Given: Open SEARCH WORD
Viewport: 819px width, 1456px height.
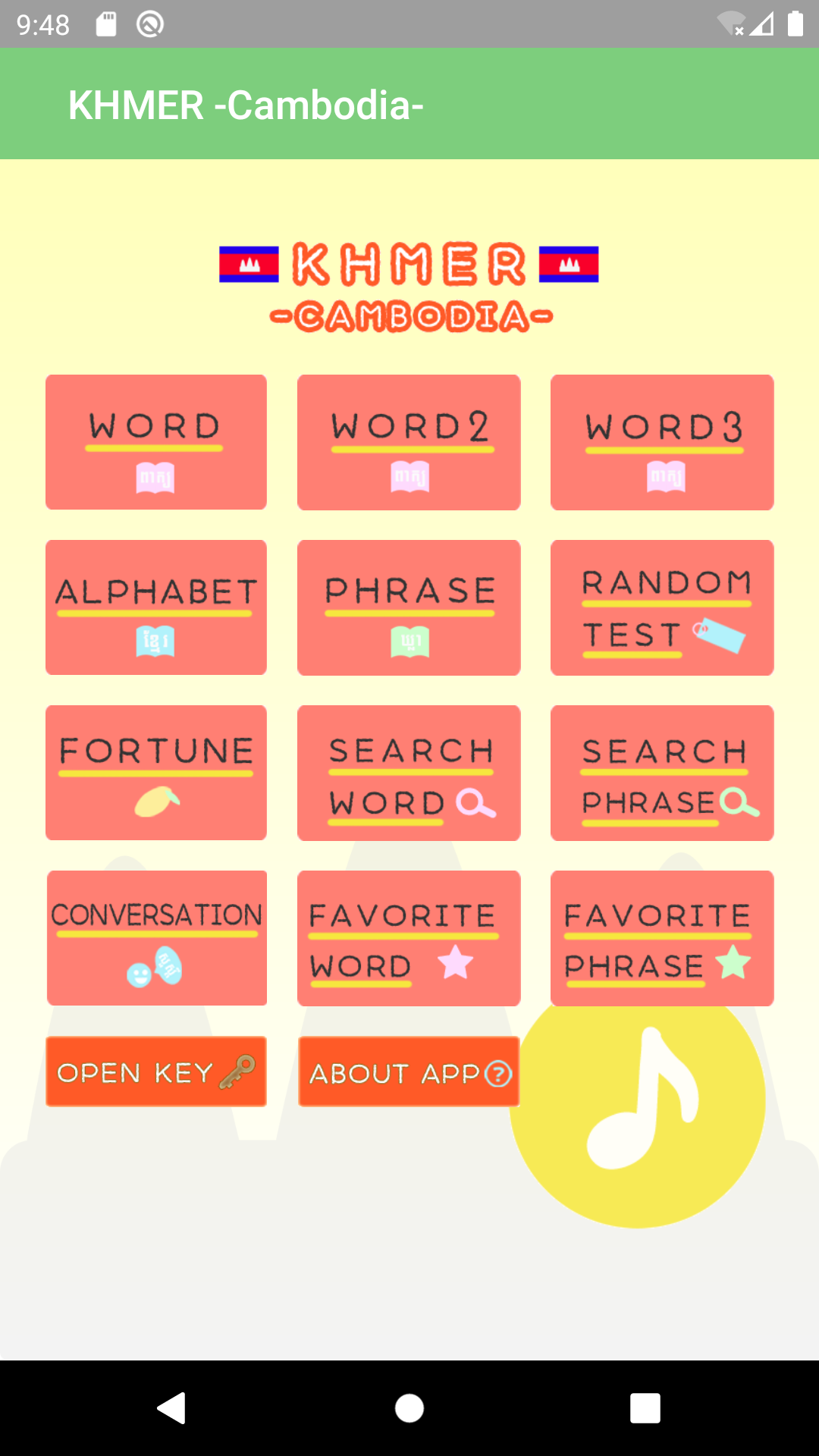Looking at the screenshot, I should coord(409,773).
